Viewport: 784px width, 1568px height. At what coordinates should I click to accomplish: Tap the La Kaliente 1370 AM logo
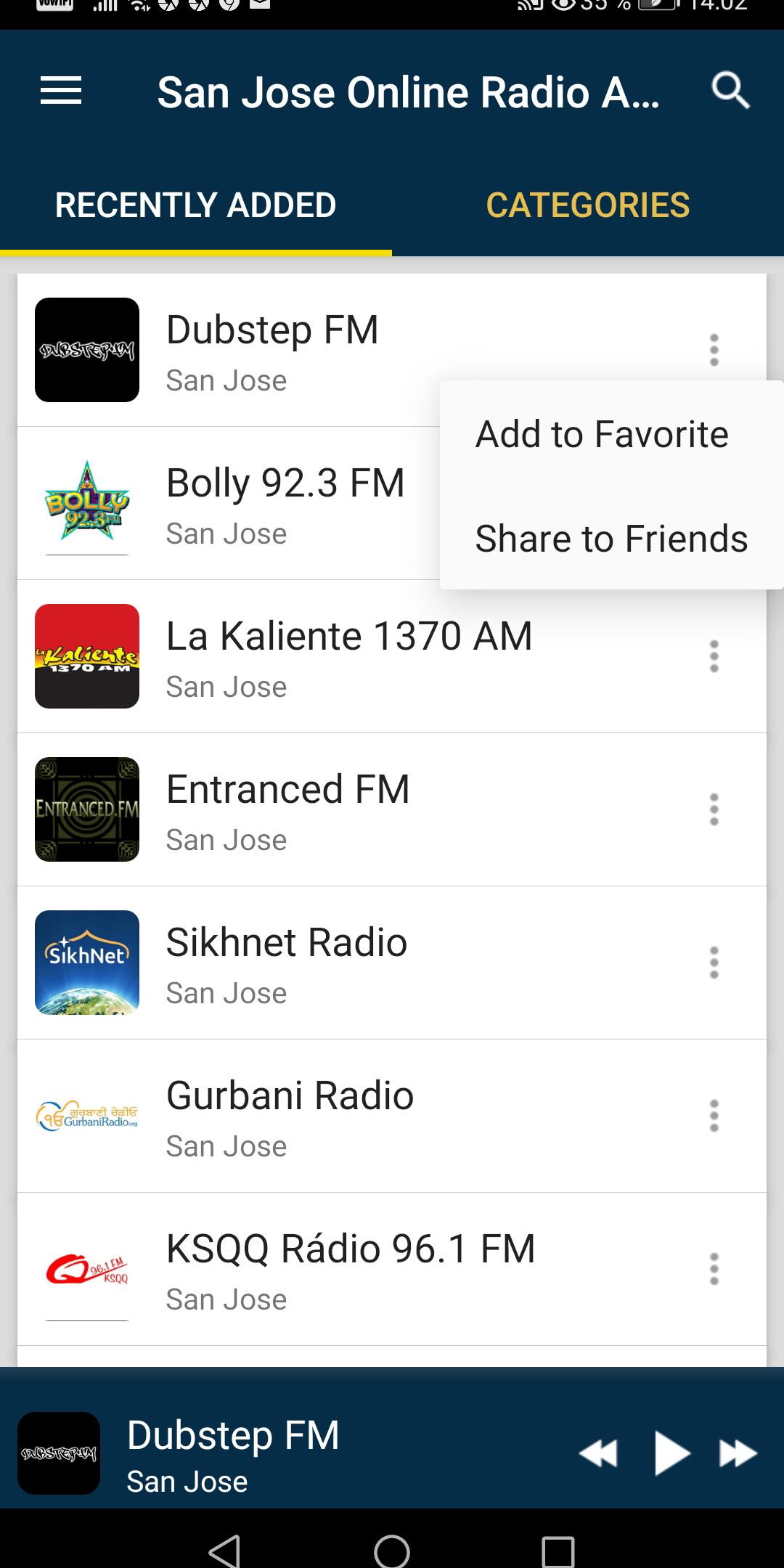click(86, 657)
